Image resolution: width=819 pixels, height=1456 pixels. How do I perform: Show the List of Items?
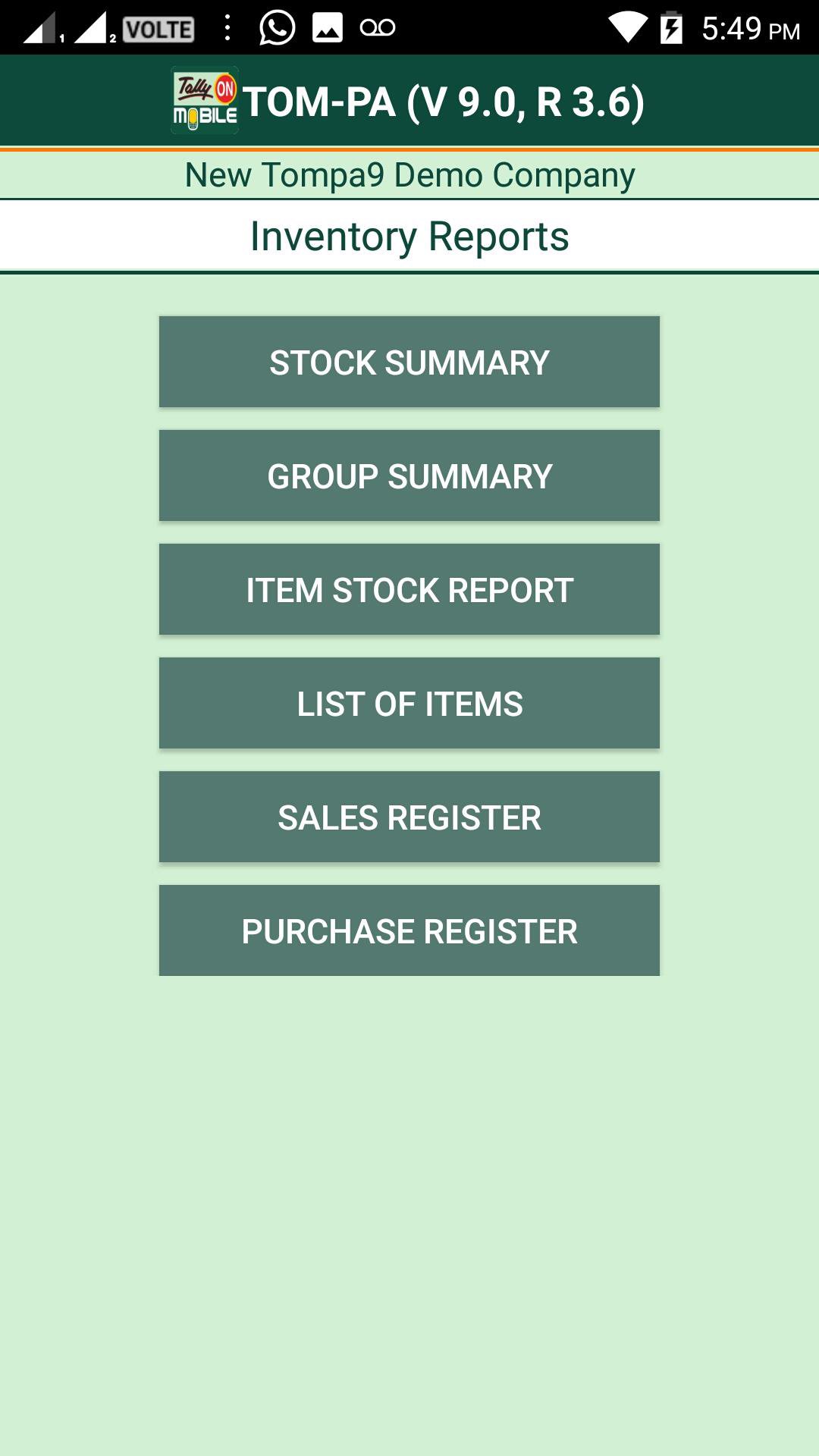pos(409,703)
